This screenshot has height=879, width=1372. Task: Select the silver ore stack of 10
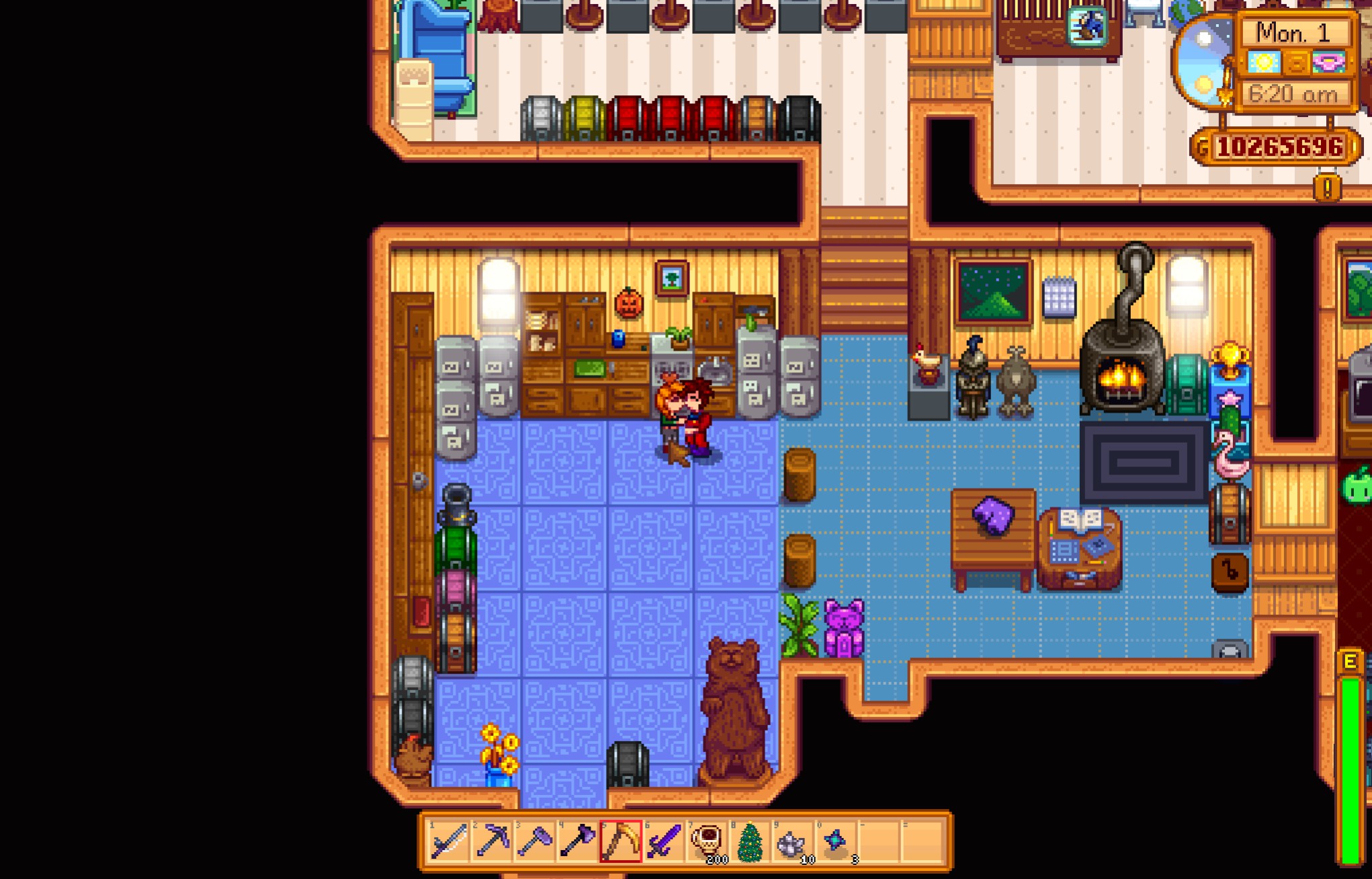click(793, 841)
